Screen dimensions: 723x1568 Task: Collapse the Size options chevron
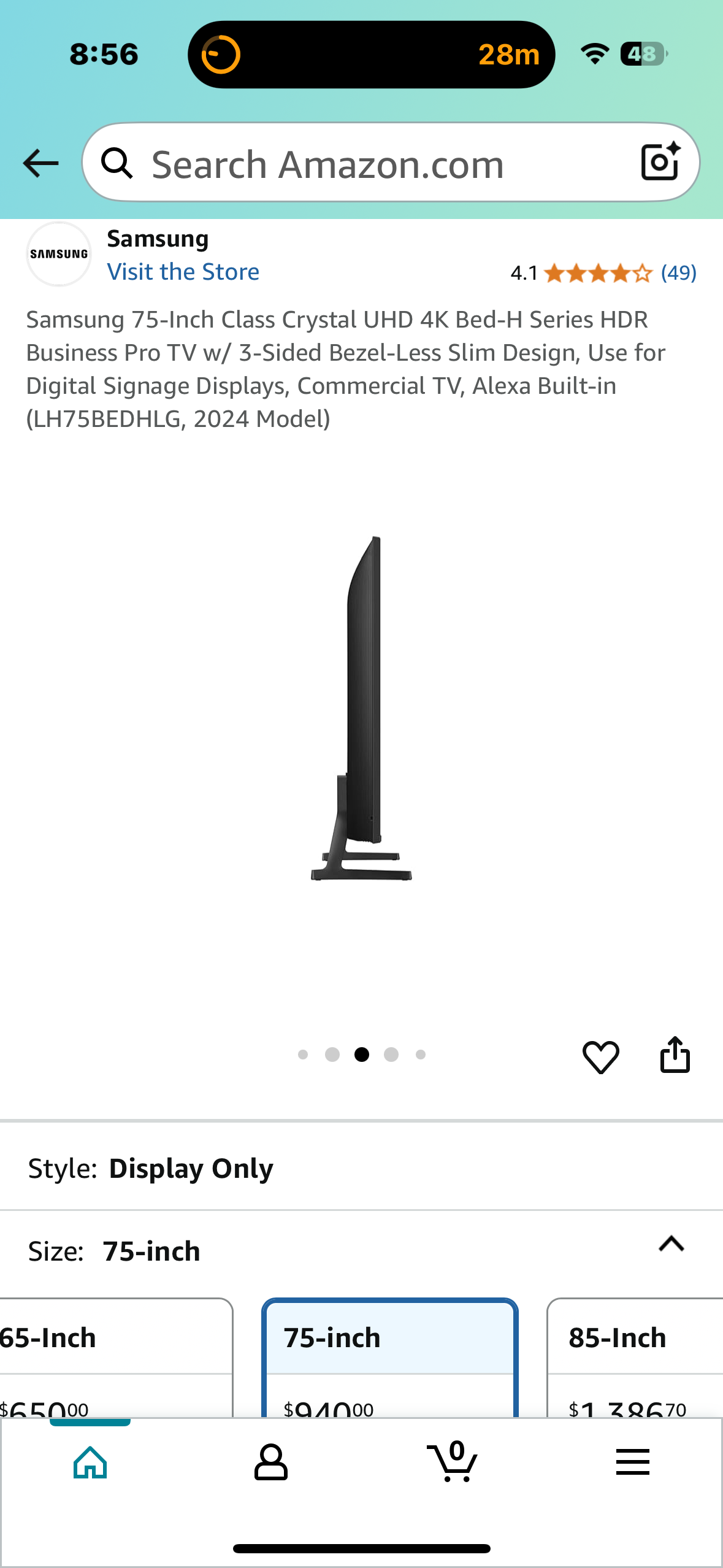671,1244
